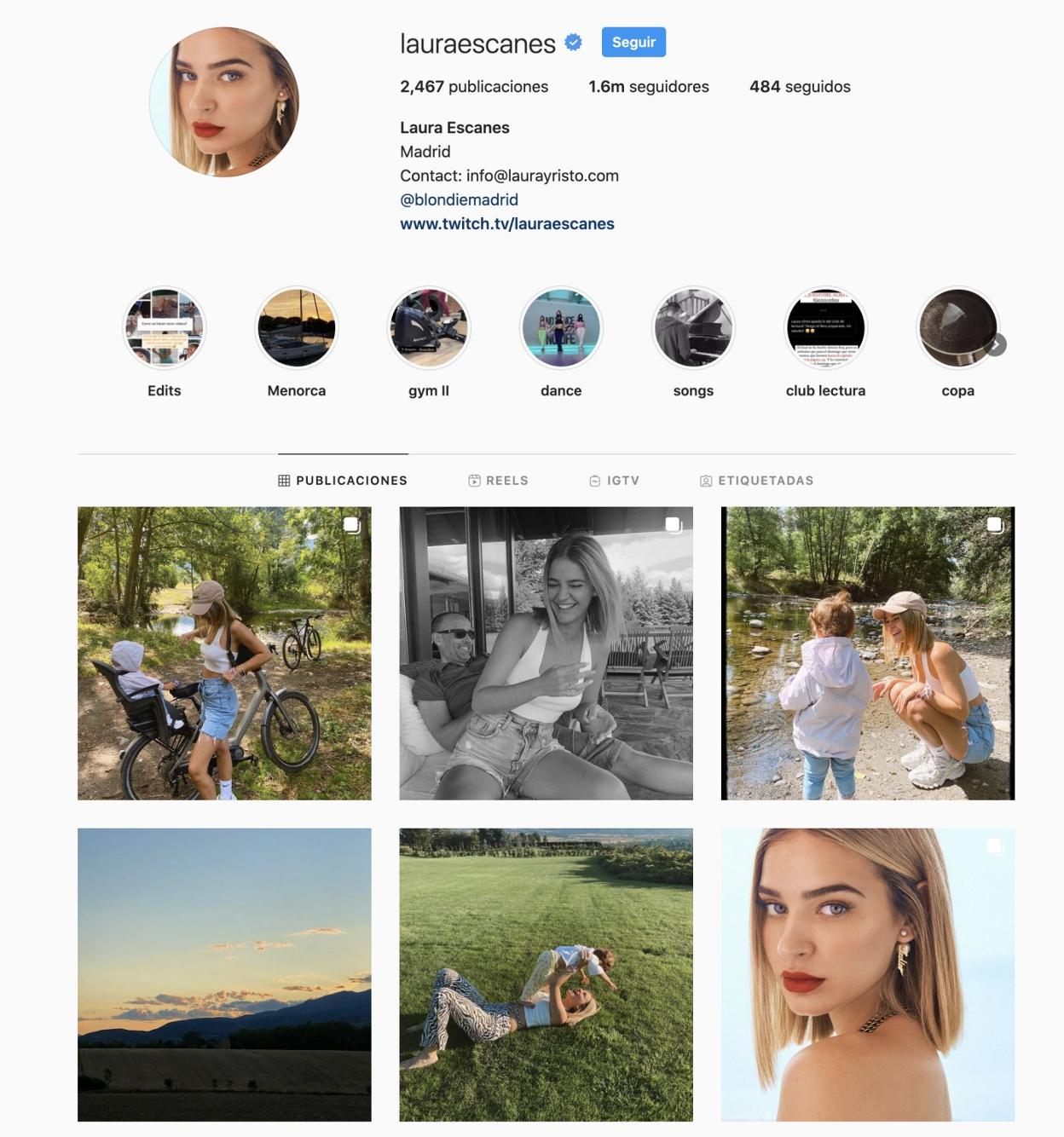The width and height of the screenshot is (1064, 1137).
Task: Open the sunset mountains post
Action: [224, 974]
